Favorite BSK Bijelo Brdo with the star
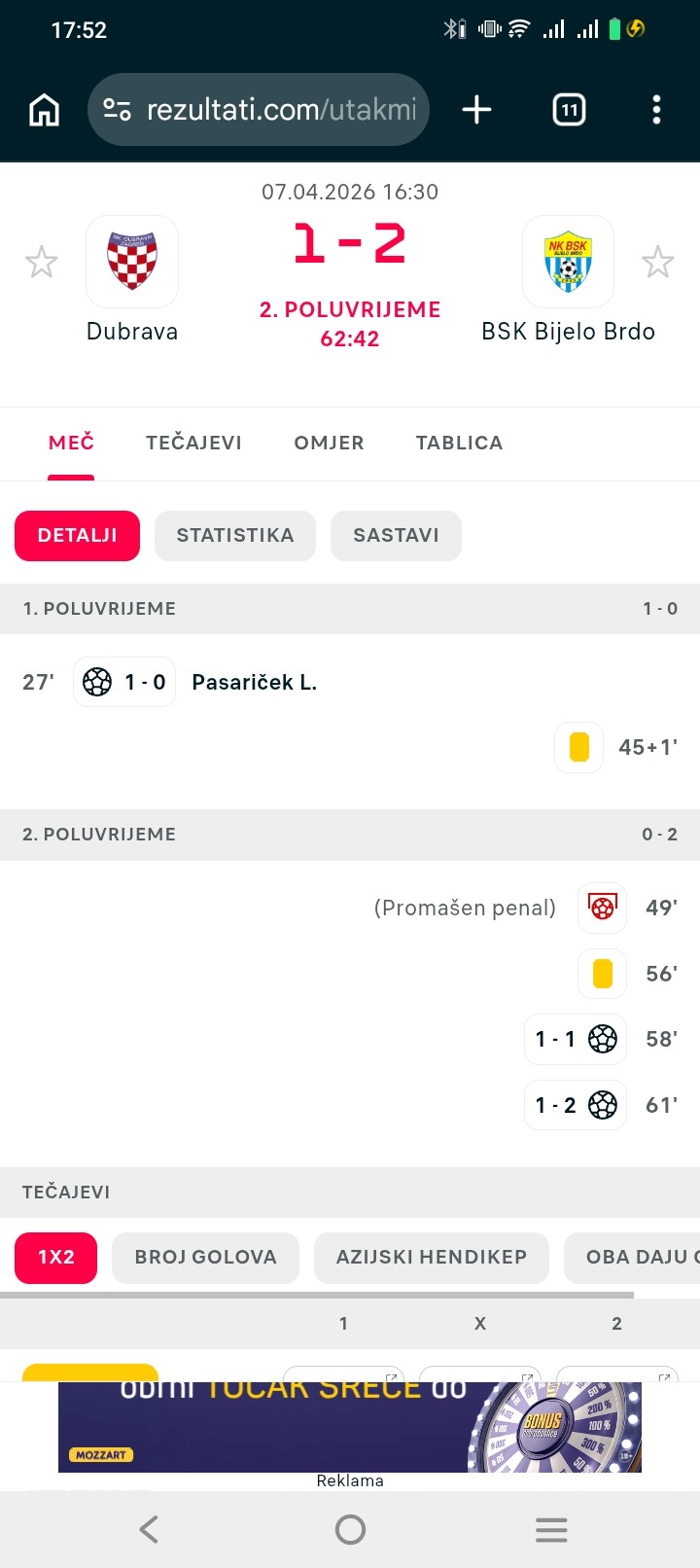The height and width of the screenshot is (1568, 700). 658,262
